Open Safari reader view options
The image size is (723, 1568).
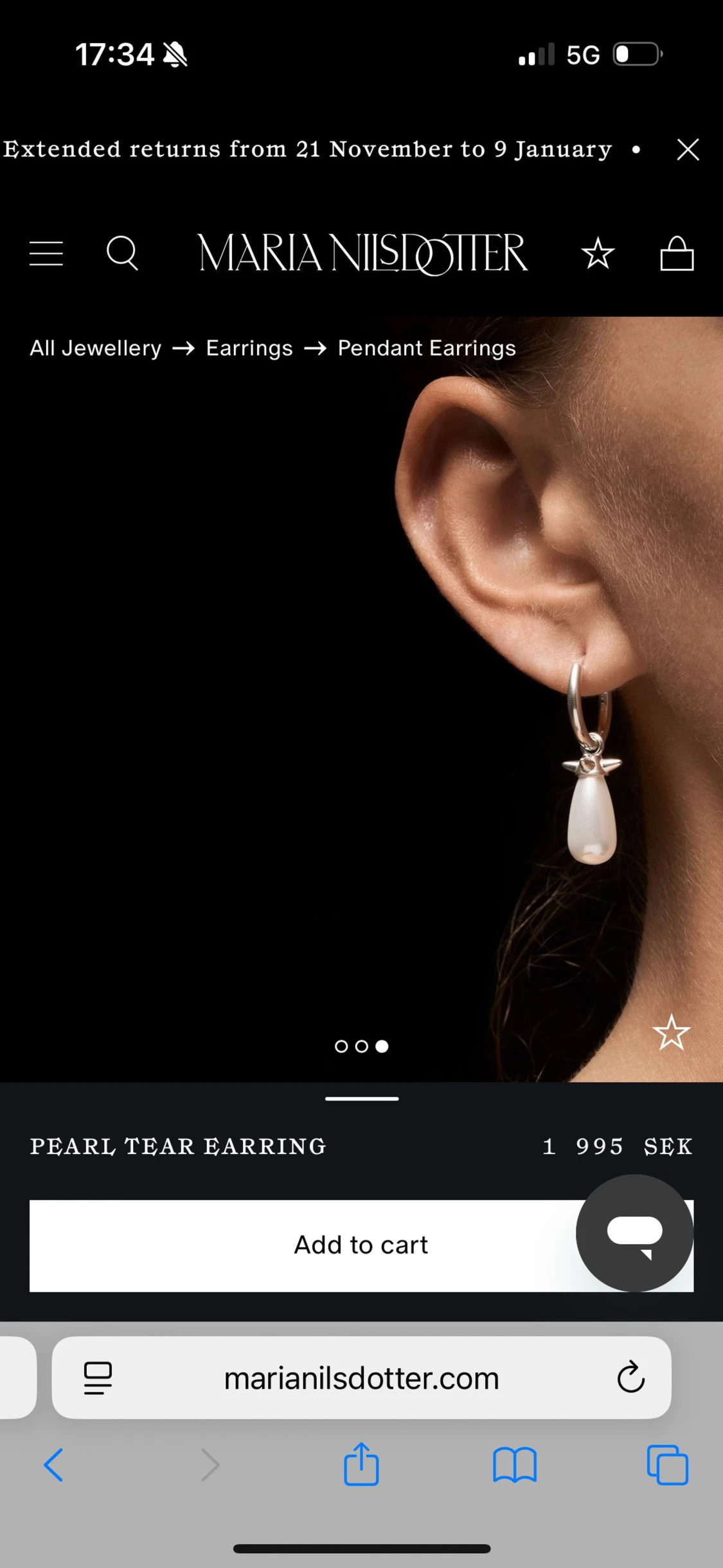pyautogui.click(x=96, y=1378)
